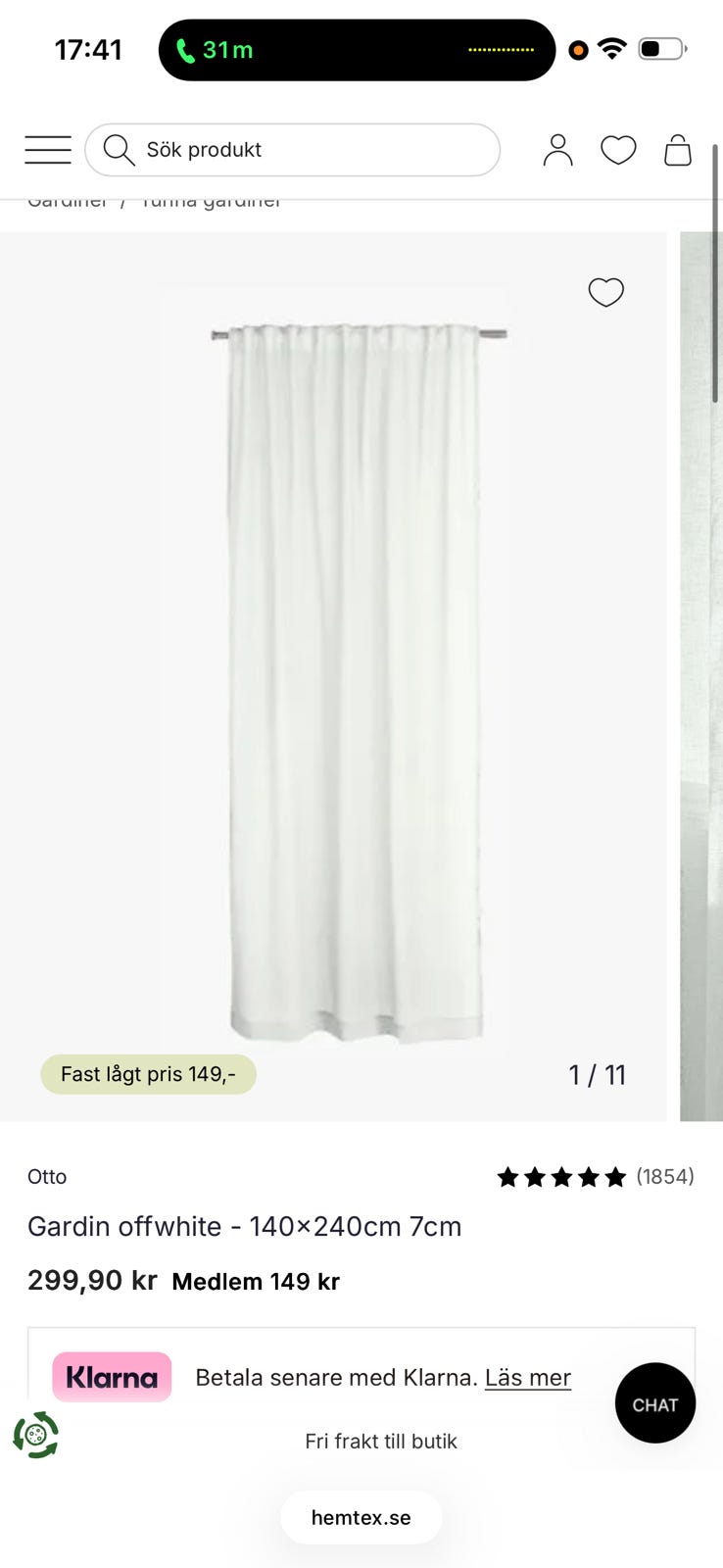Viewport: 723px width, 1568px height.
Task: Open the account profile icon
Action: pyautogui.click(x=557, y=150)
